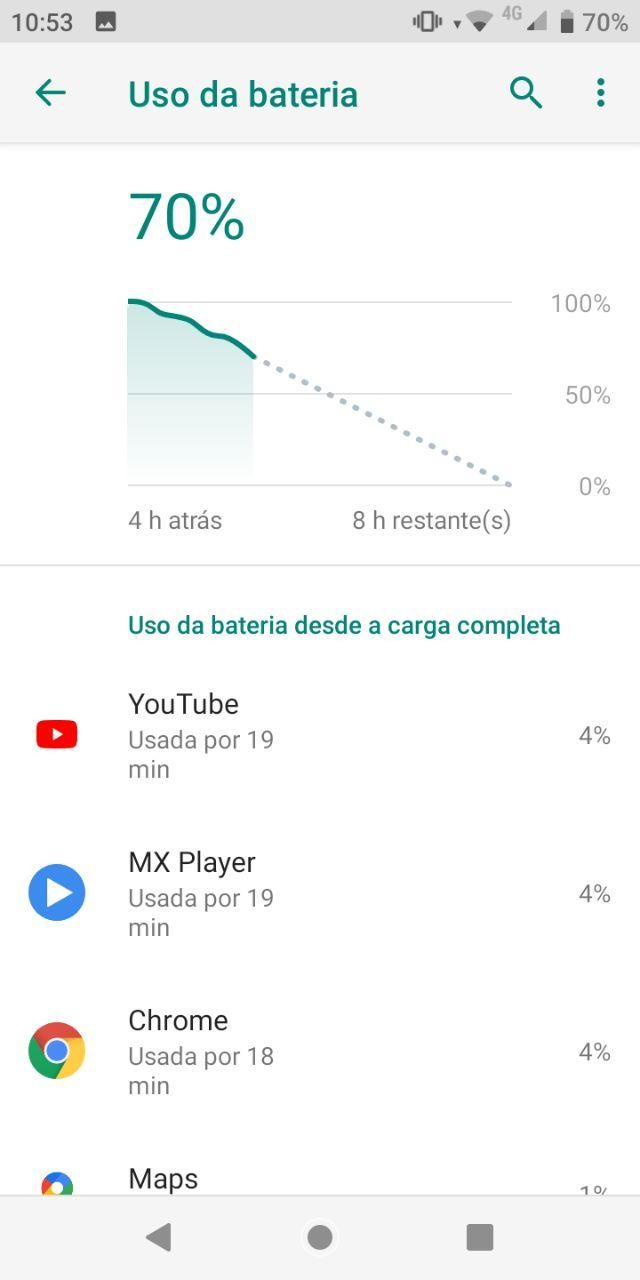Open MX Player battery usage details
The image size is (640, 1280).
pos(320,894)
